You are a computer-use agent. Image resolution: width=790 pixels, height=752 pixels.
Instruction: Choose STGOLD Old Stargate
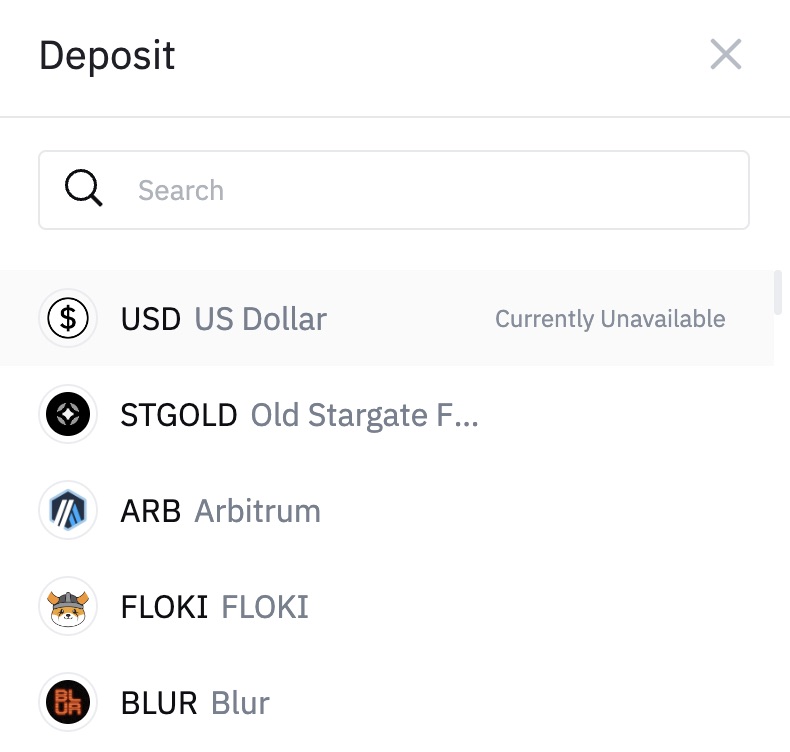[x=298, y=414]
